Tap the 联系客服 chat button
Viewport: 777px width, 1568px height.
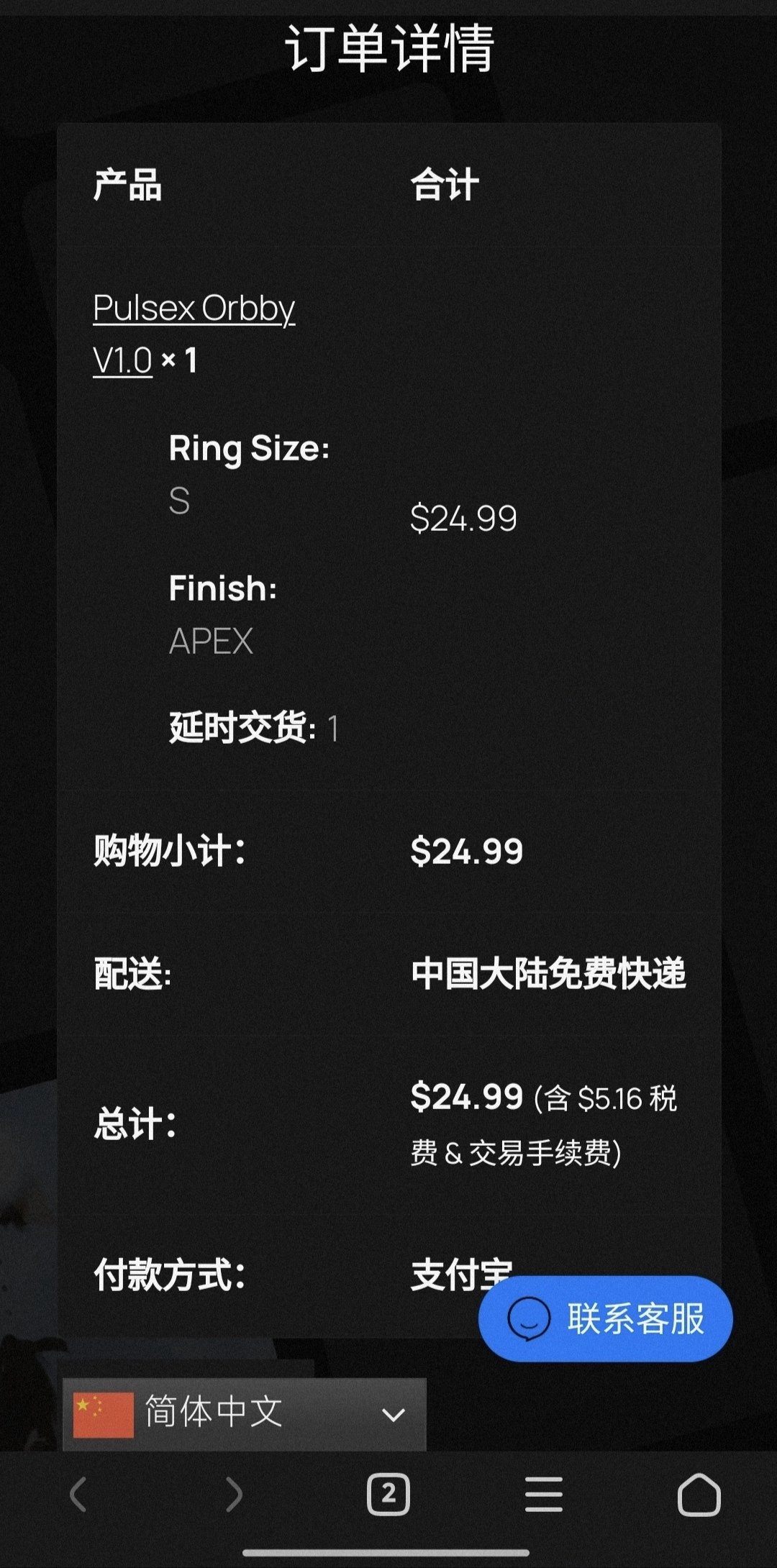[x=605, y=1318]
